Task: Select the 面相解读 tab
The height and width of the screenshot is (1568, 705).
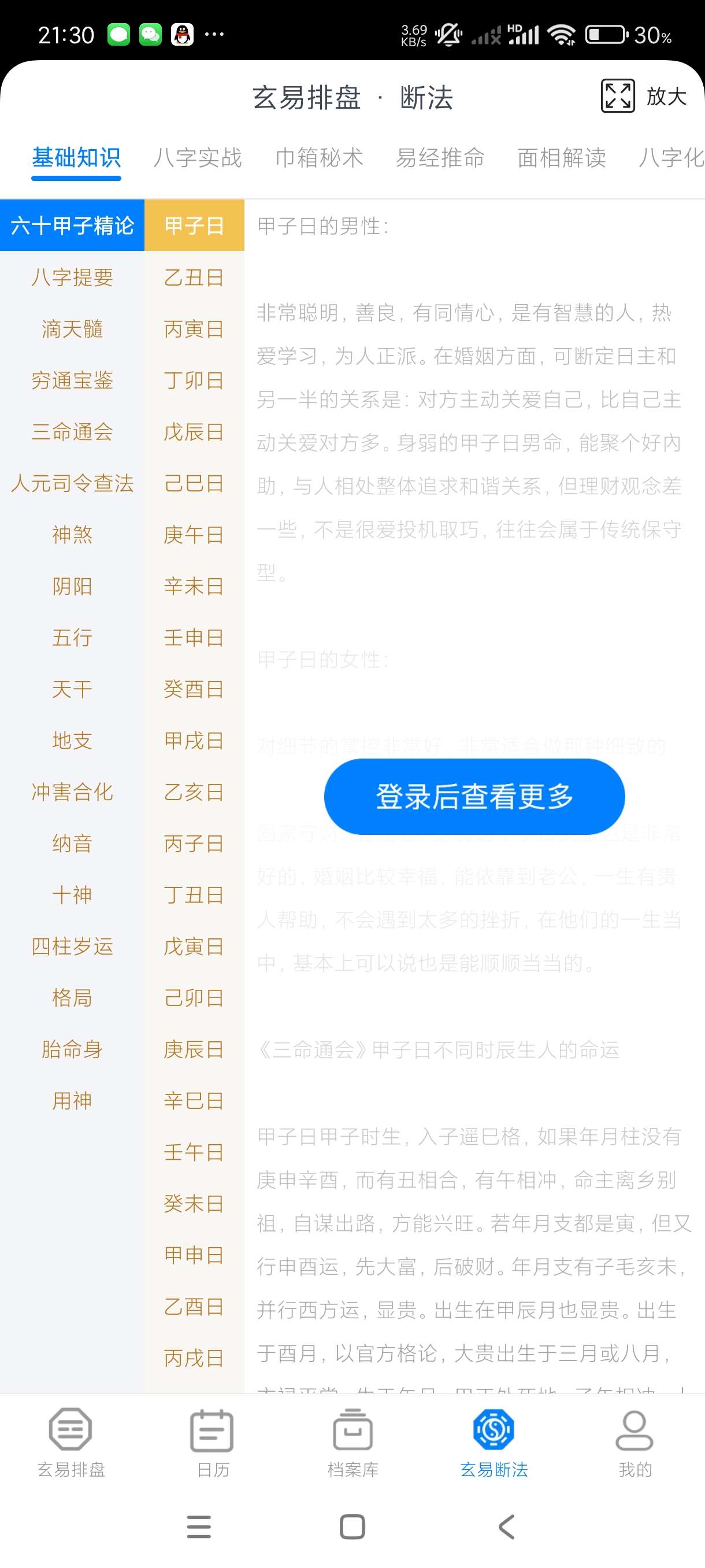Action: click(562, 158)
